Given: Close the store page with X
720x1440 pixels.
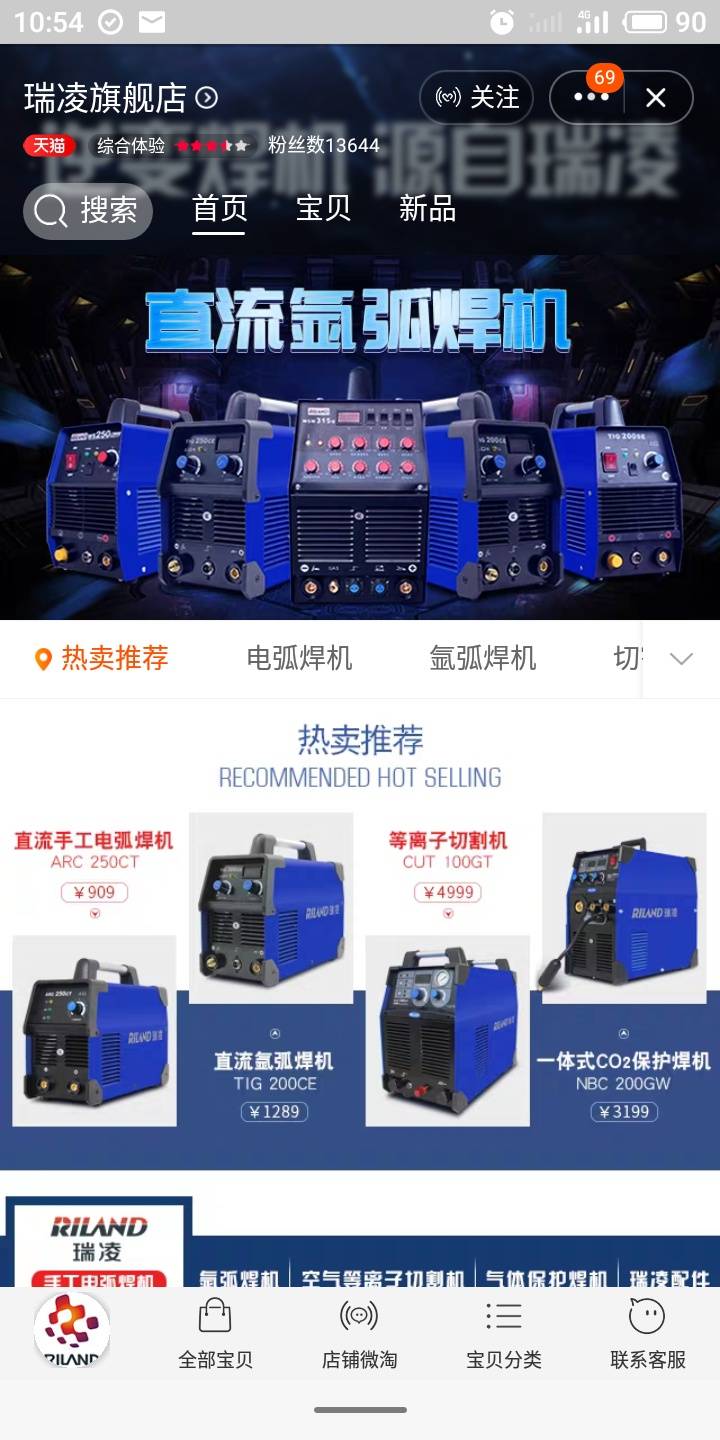Looking at the screenshot, I should pos(656,97).
